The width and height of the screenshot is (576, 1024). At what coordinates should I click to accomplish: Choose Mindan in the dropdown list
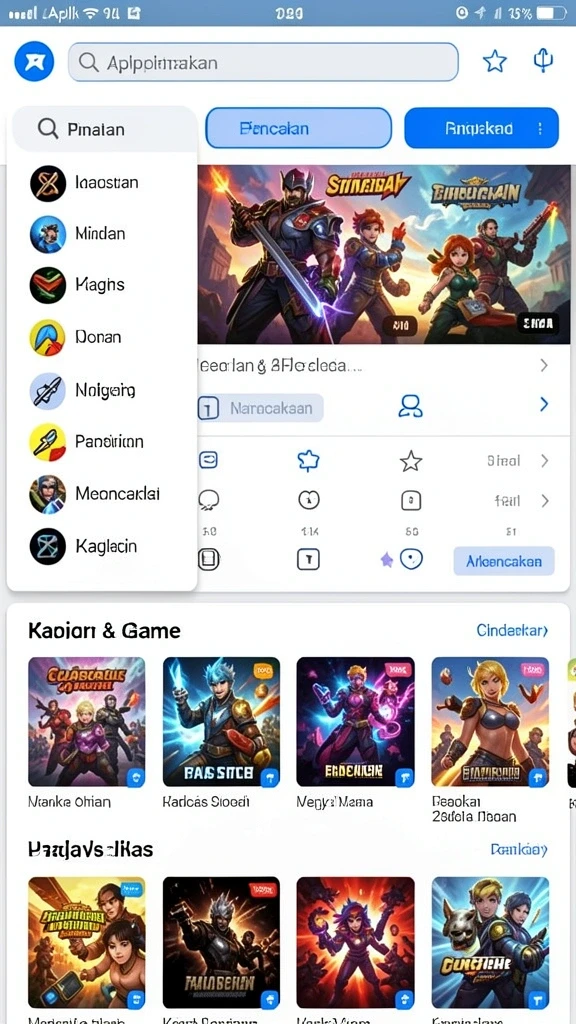click(x=102, y=234)
